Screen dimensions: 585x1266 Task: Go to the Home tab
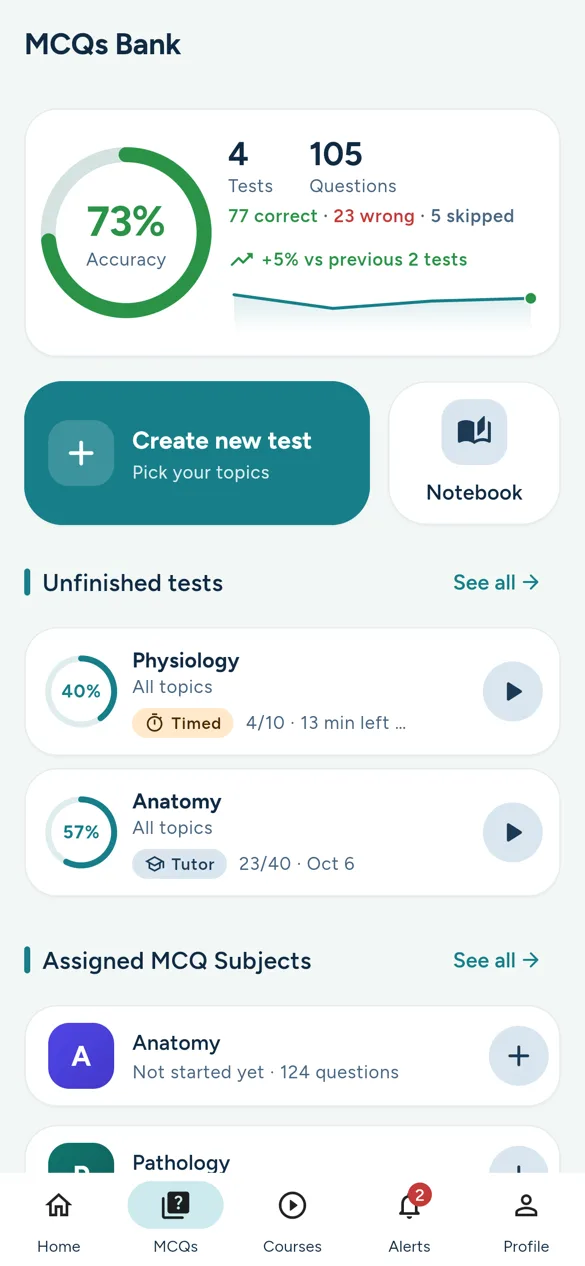(59, 1220)
